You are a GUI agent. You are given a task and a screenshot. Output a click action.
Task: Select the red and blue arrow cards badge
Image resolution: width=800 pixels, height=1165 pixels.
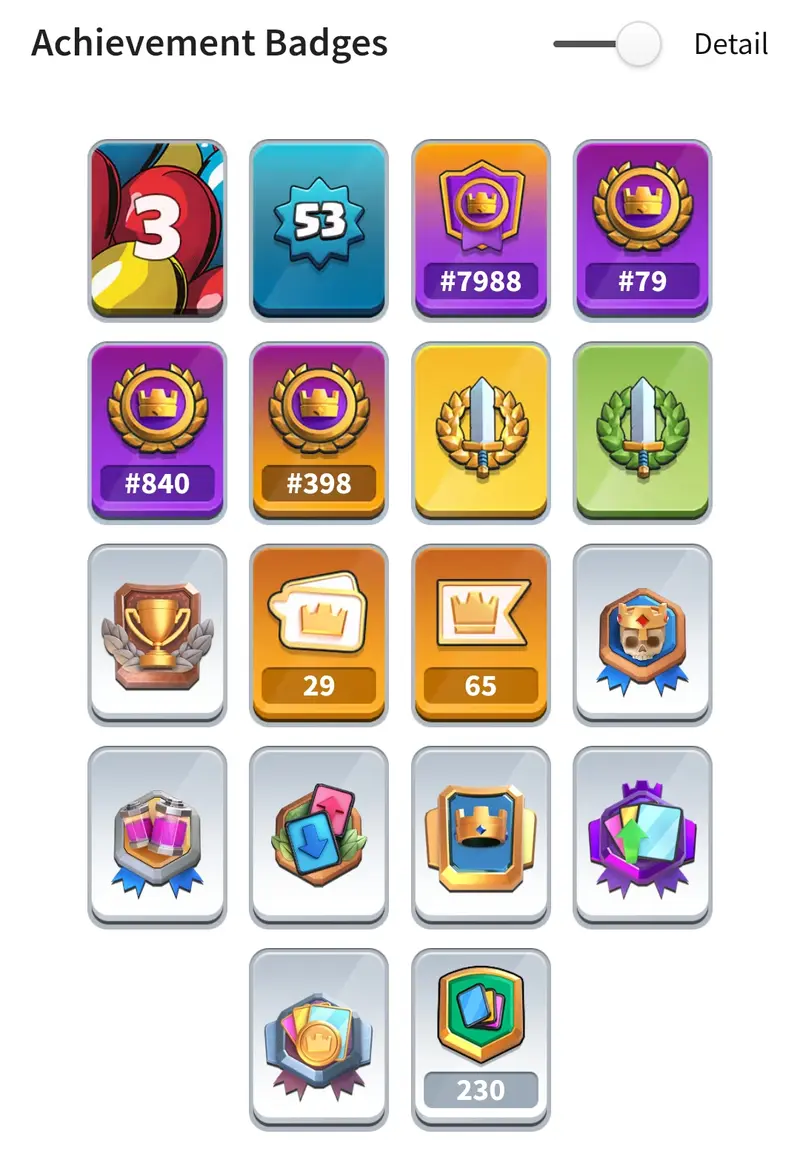319,836
